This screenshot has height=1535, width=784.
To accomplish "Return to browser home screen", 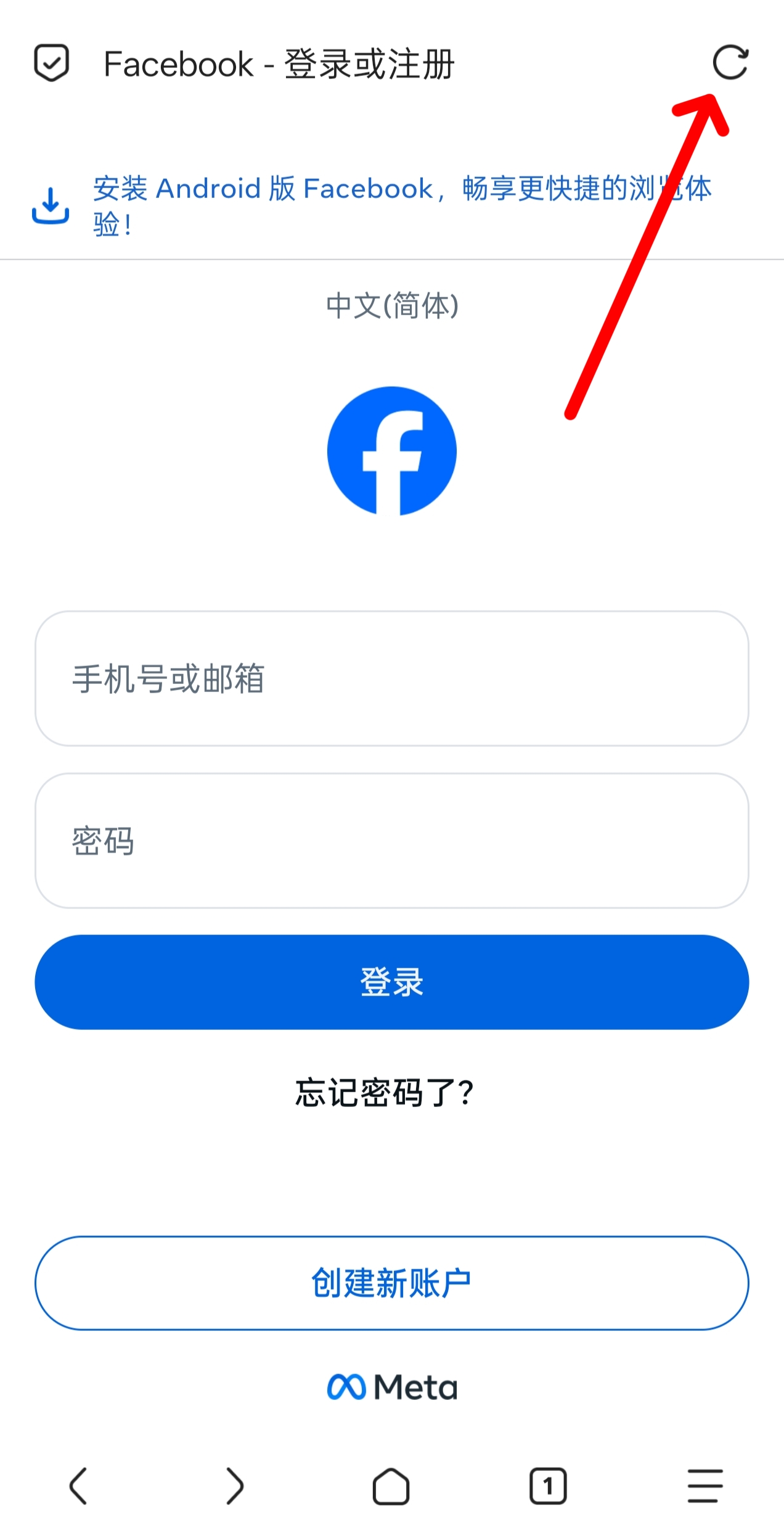I will [x=392, y=1485].
